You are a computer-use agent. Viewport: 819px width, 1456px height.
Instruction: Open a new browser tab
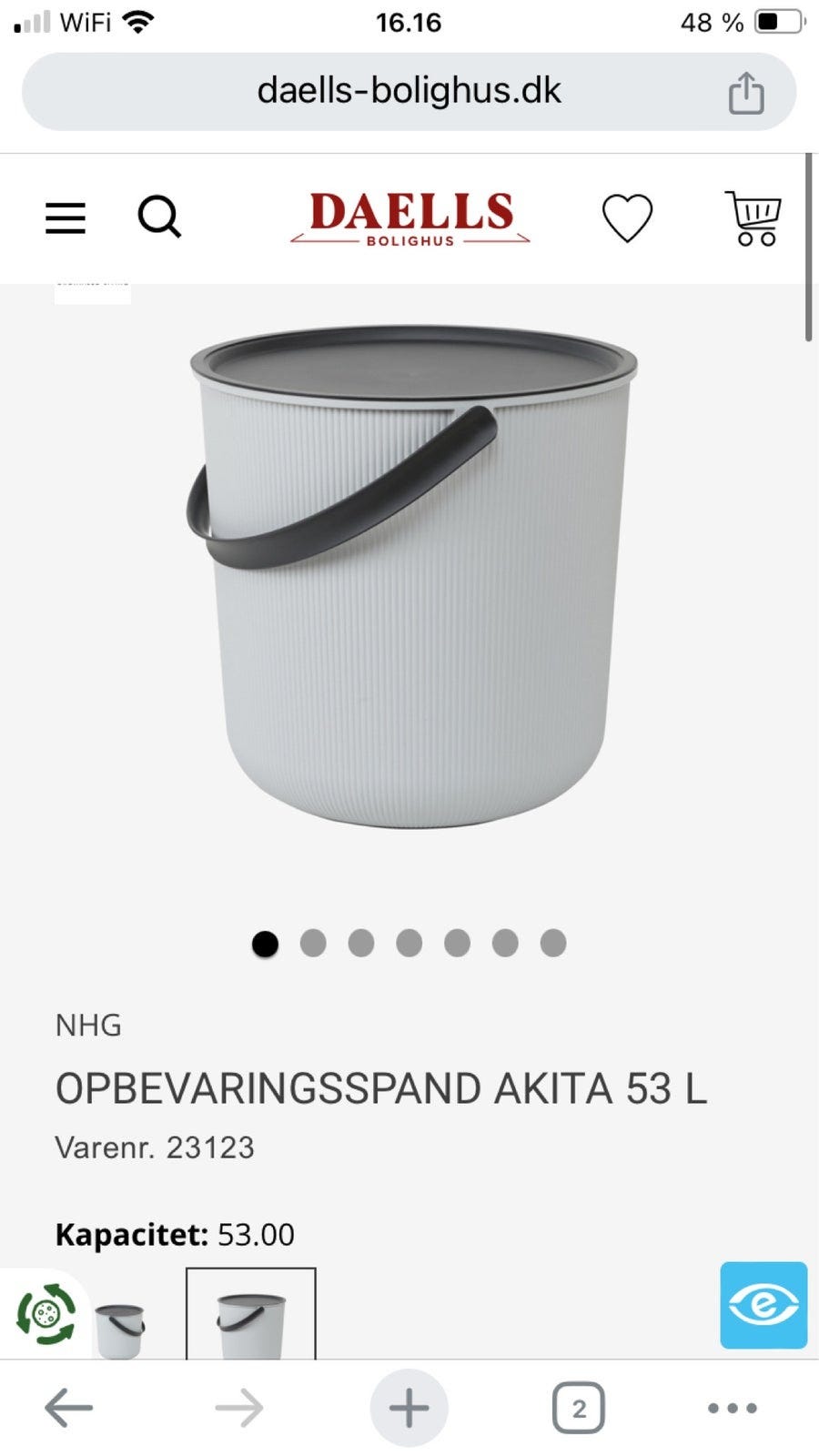click(409, 1408)
